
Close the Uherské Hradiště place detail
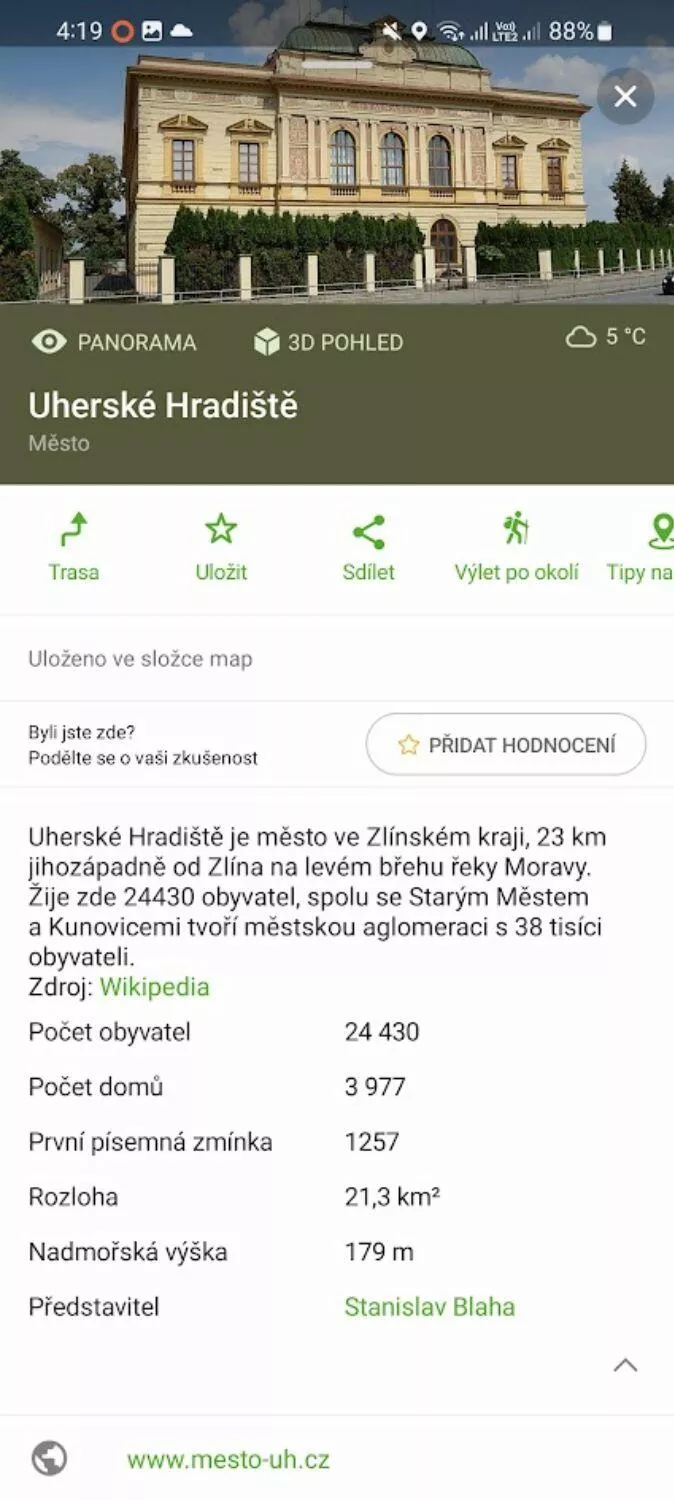[625, 96]
